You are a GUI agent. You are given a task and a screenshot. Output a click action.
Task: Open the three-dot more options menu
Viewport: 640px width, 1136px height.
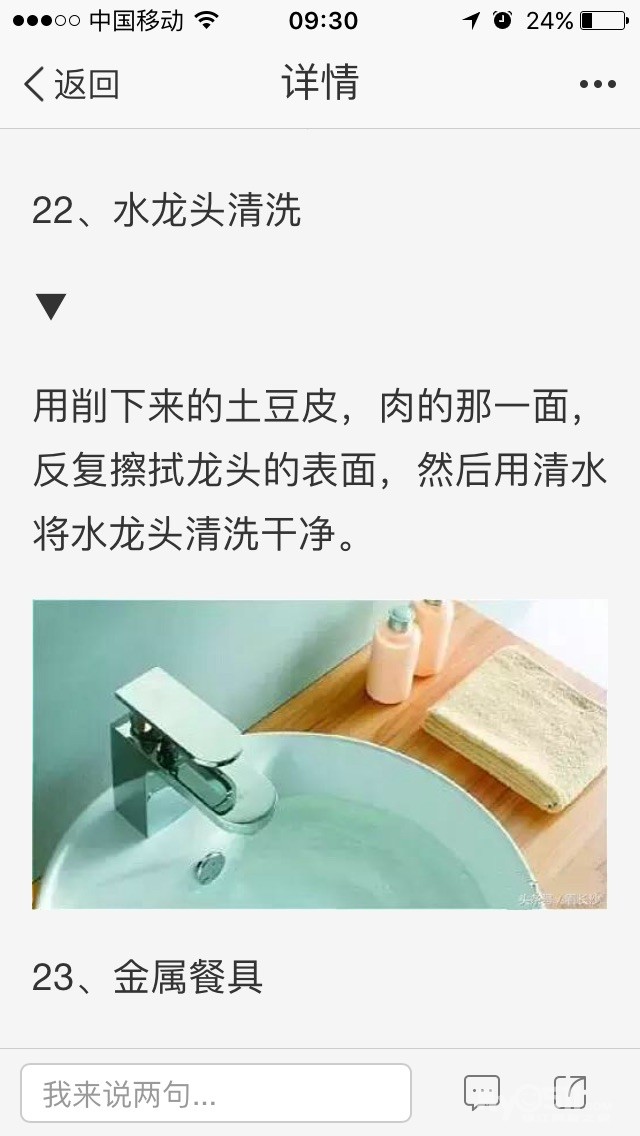[597, 84]
